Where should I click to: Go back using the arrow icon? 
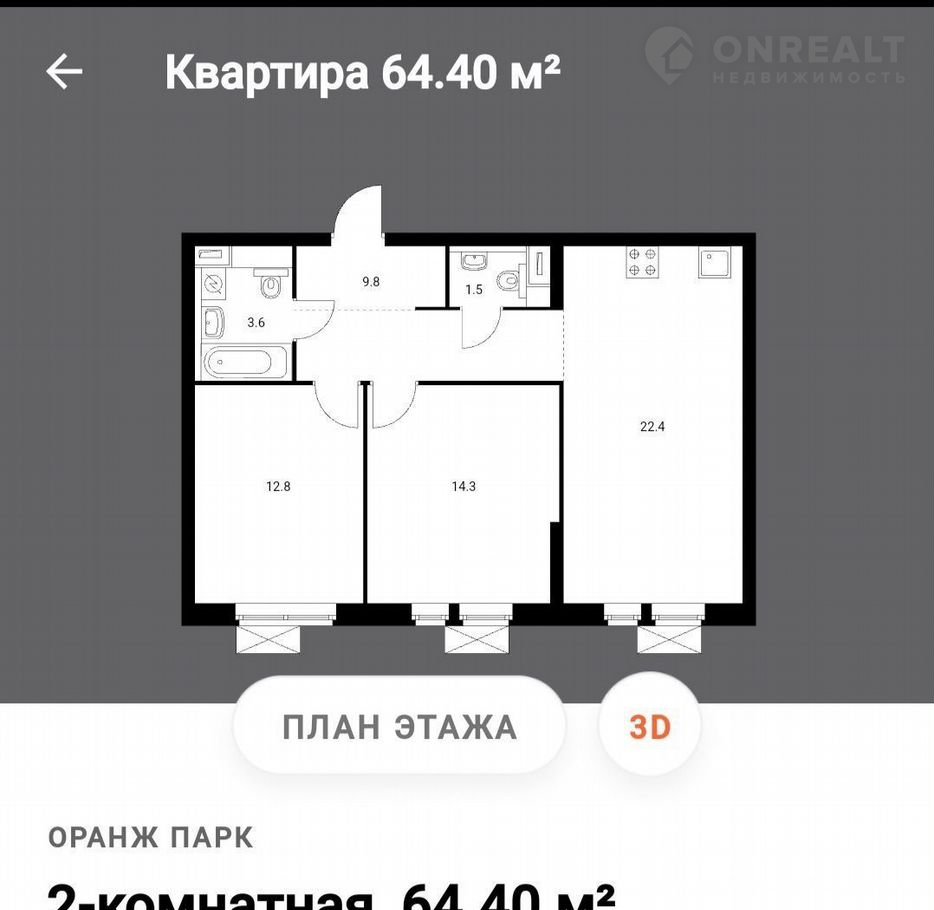click(64, 72)
